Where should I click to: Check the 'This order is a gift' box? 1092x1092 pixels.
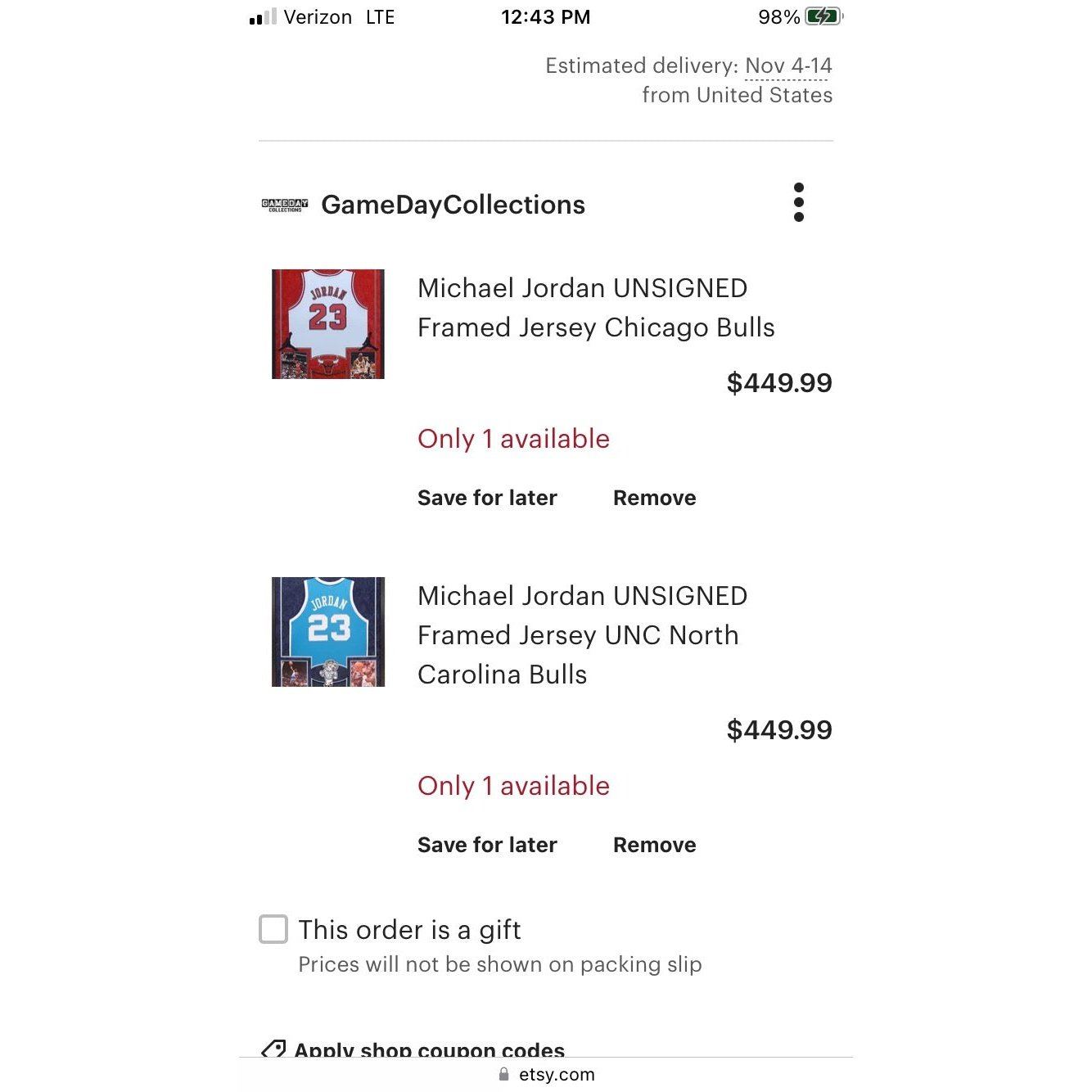[x=273, y=930]
